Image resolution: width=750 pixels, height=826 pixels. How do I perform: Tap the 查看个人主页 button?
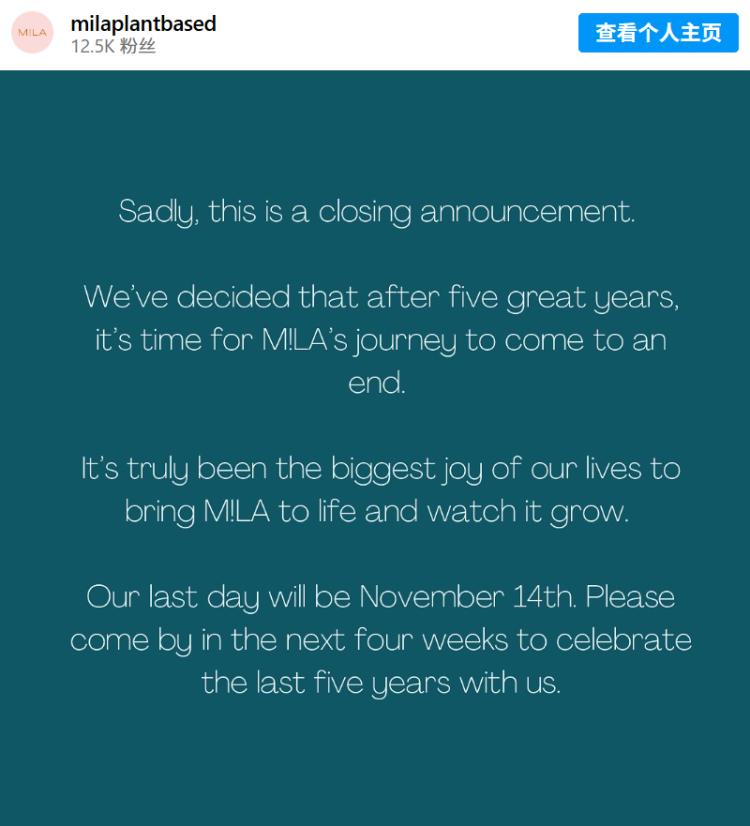(x=658, y=33)
